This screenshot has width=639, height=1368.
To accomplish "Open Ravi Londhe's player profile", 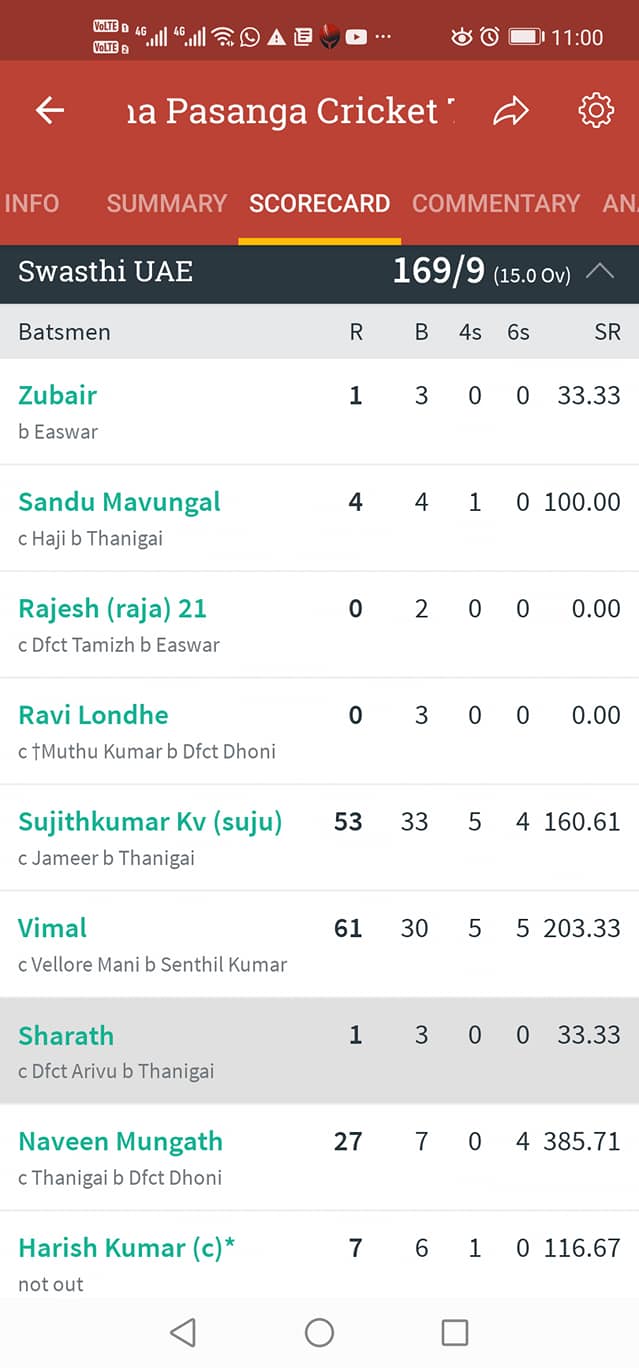I will (x=93, y=714).
